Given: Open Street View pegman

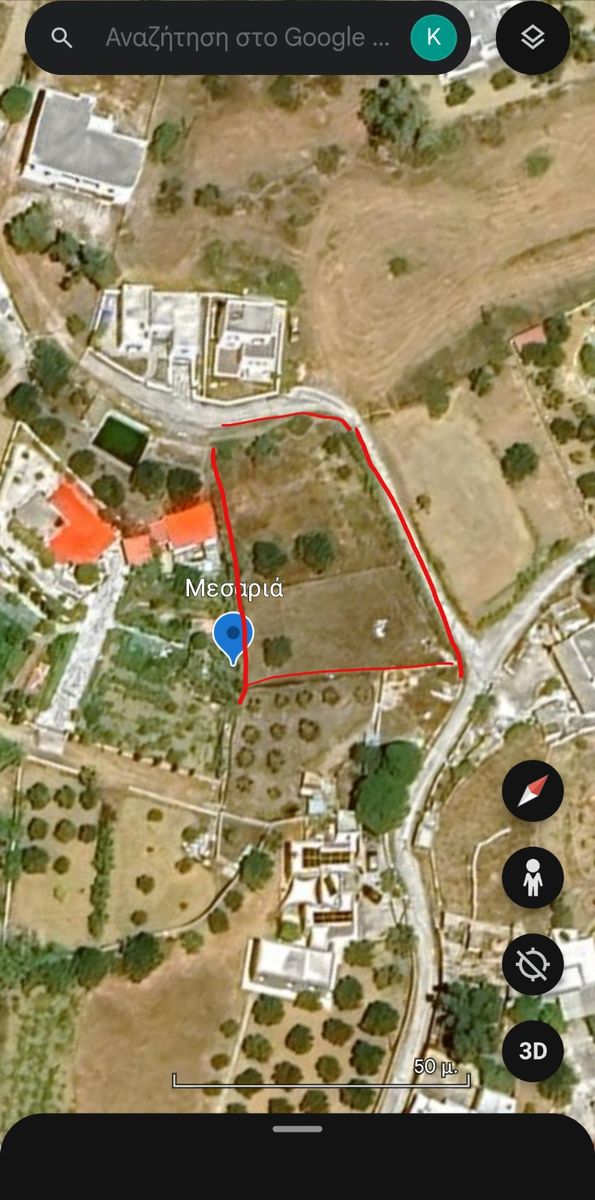Looking at the screenshot, I should (x=533, y=878).
